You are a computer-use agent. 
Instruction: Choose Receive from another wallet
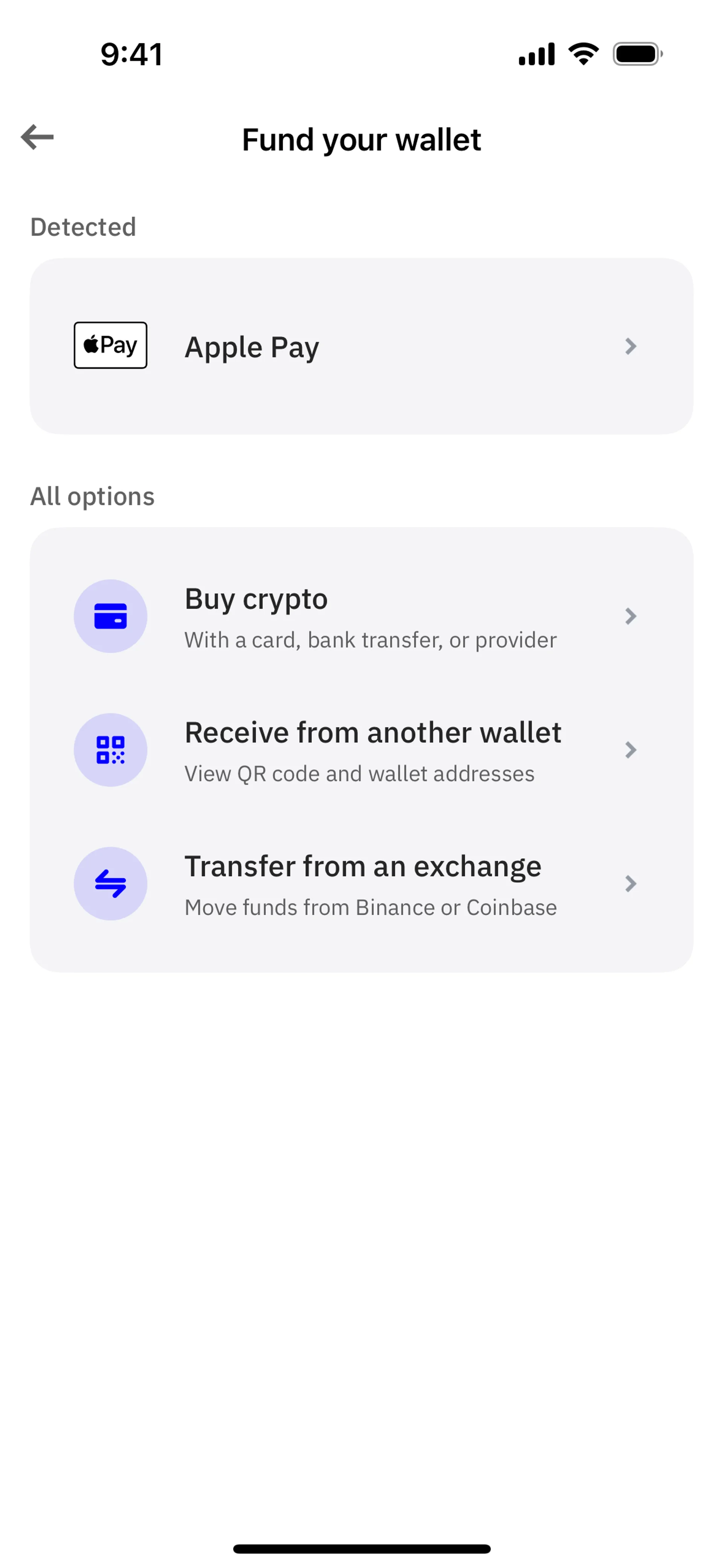[x=361, y=750]
